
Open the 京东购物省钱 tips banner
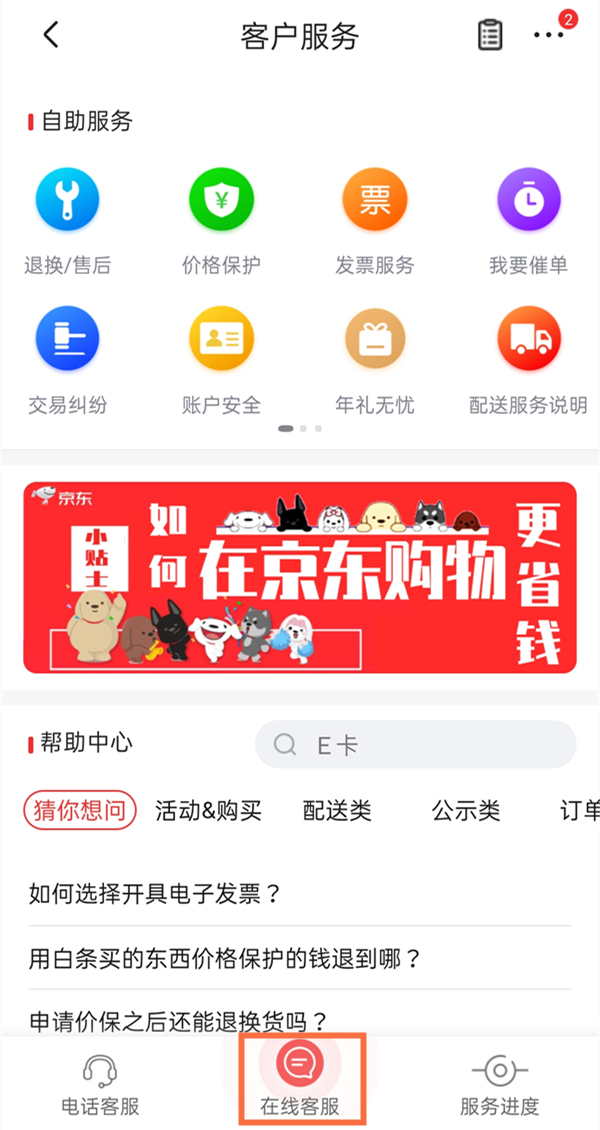point(300,577)
